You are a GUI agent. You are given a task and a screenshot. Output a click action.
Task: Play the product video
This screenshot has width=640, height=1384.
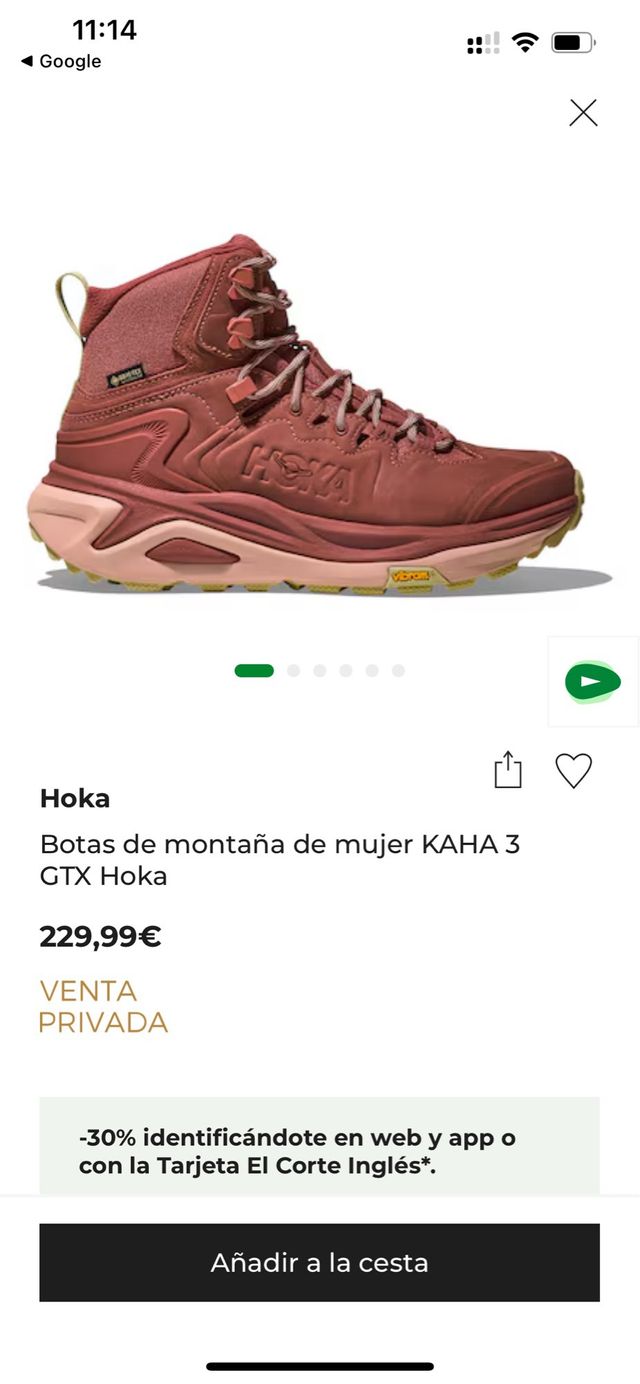click(593, 682)
